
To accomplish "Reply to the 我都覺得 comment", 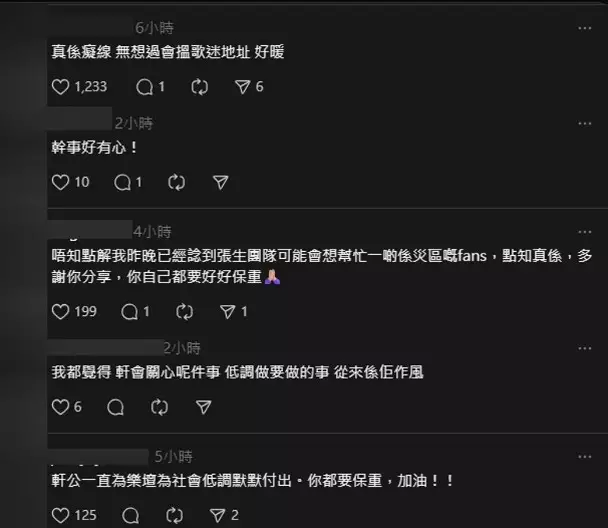I will pos(115,407).
